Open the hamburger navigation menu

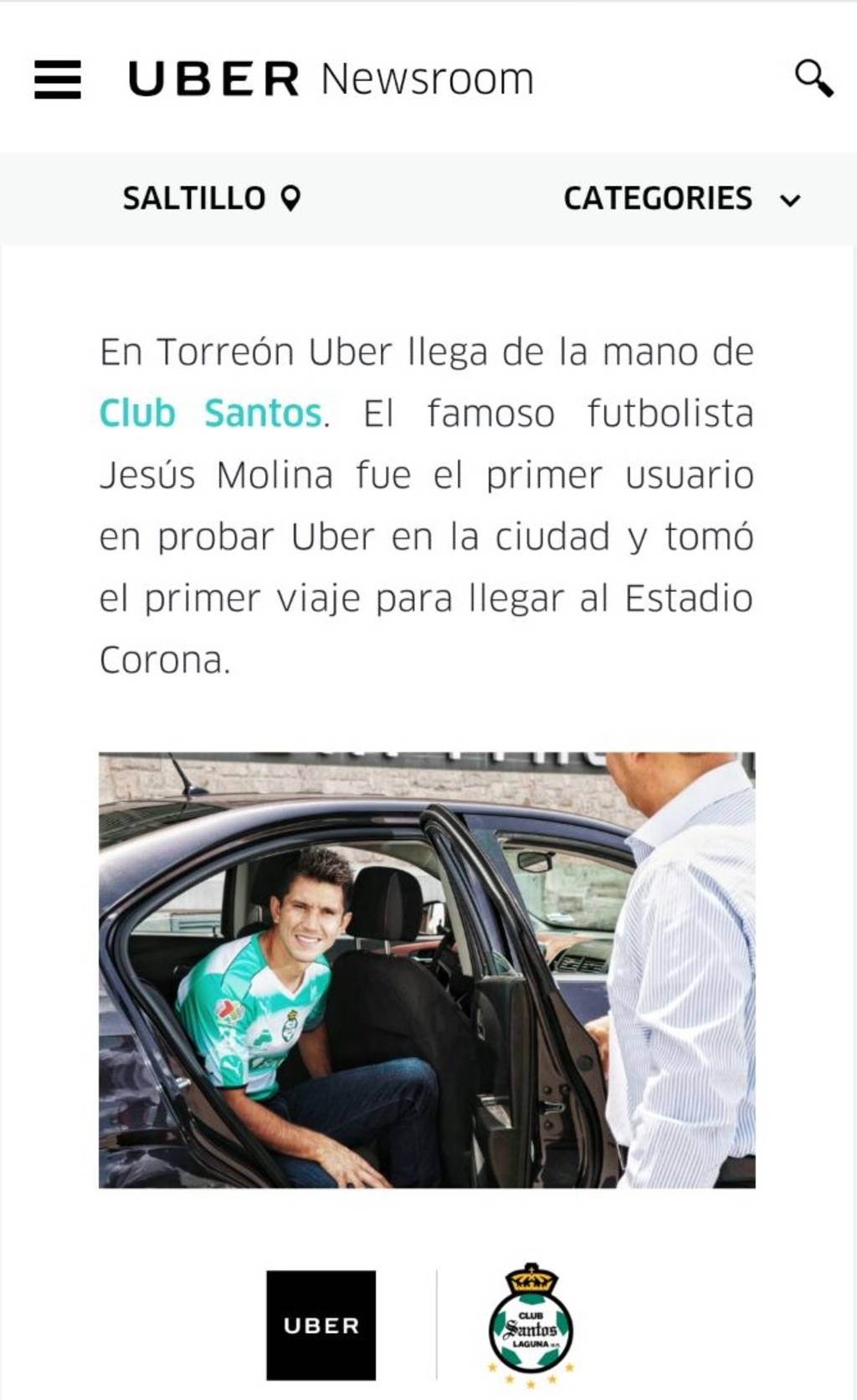(x=57, y=80)
